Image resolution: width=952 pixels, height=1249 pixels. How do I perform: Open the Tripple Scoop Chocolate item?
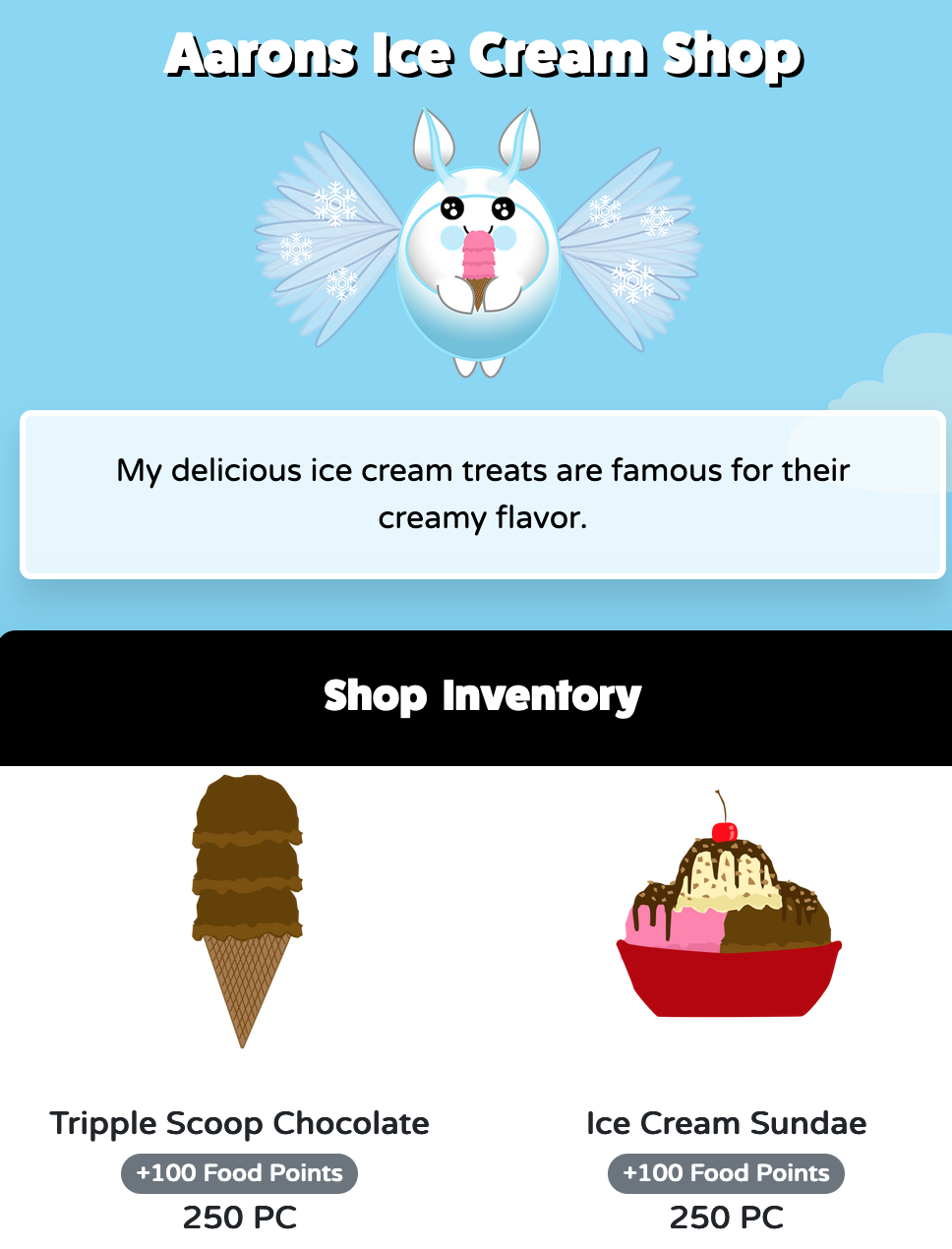tap(243, 912)
